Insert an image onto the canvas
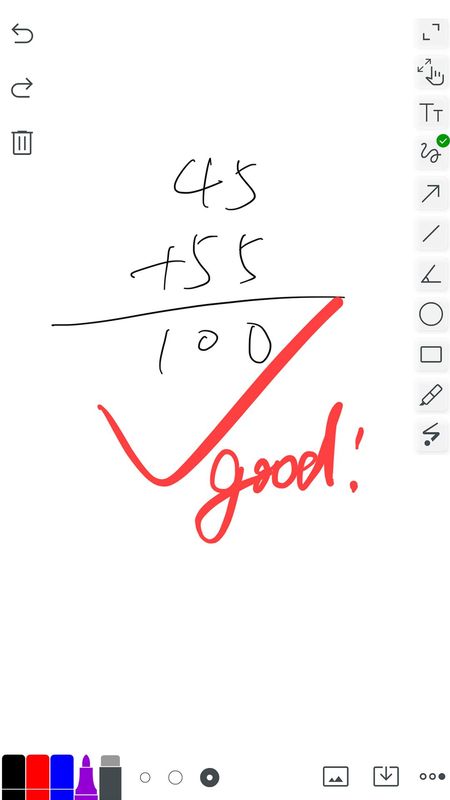This screenshot has height=800, width=450. (336, 777)
